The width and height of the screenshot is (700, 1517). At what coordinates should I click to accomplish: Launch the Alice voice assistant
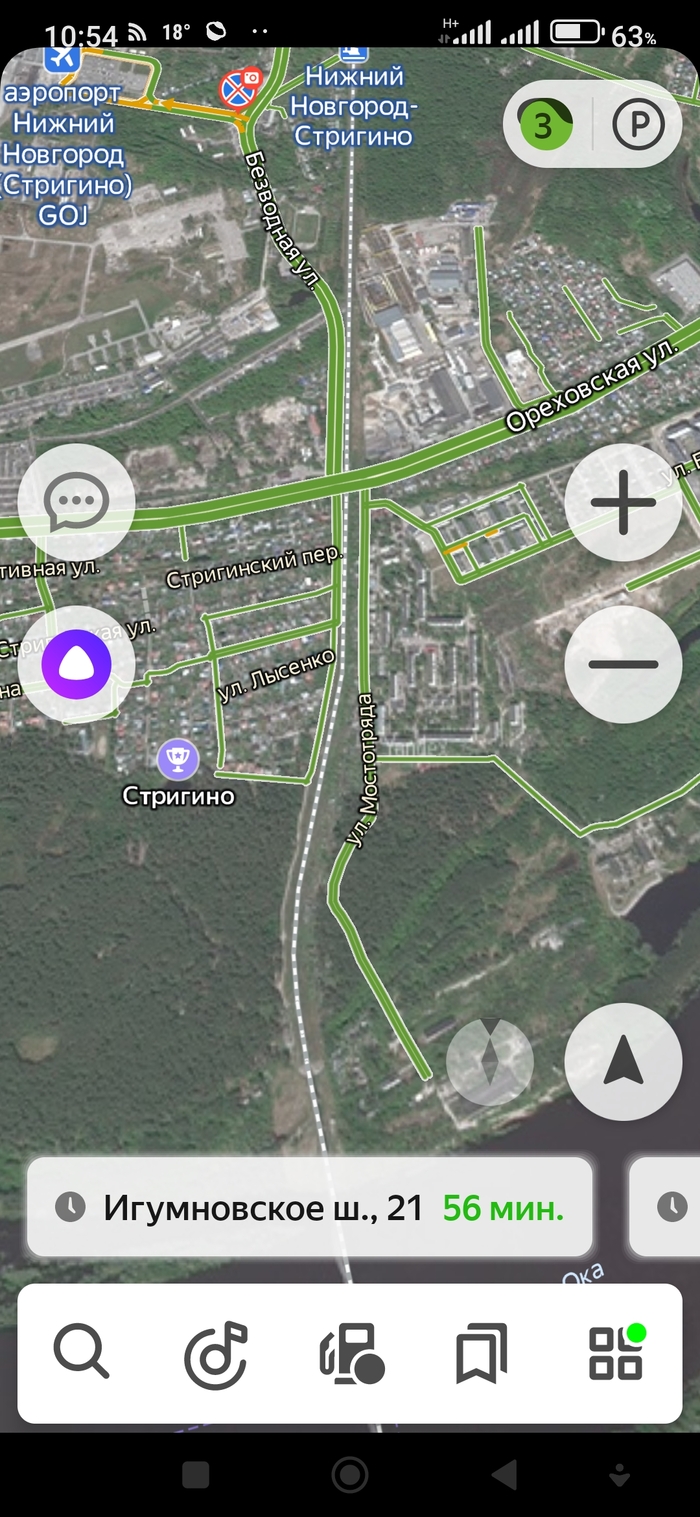[x=76, y=663]
